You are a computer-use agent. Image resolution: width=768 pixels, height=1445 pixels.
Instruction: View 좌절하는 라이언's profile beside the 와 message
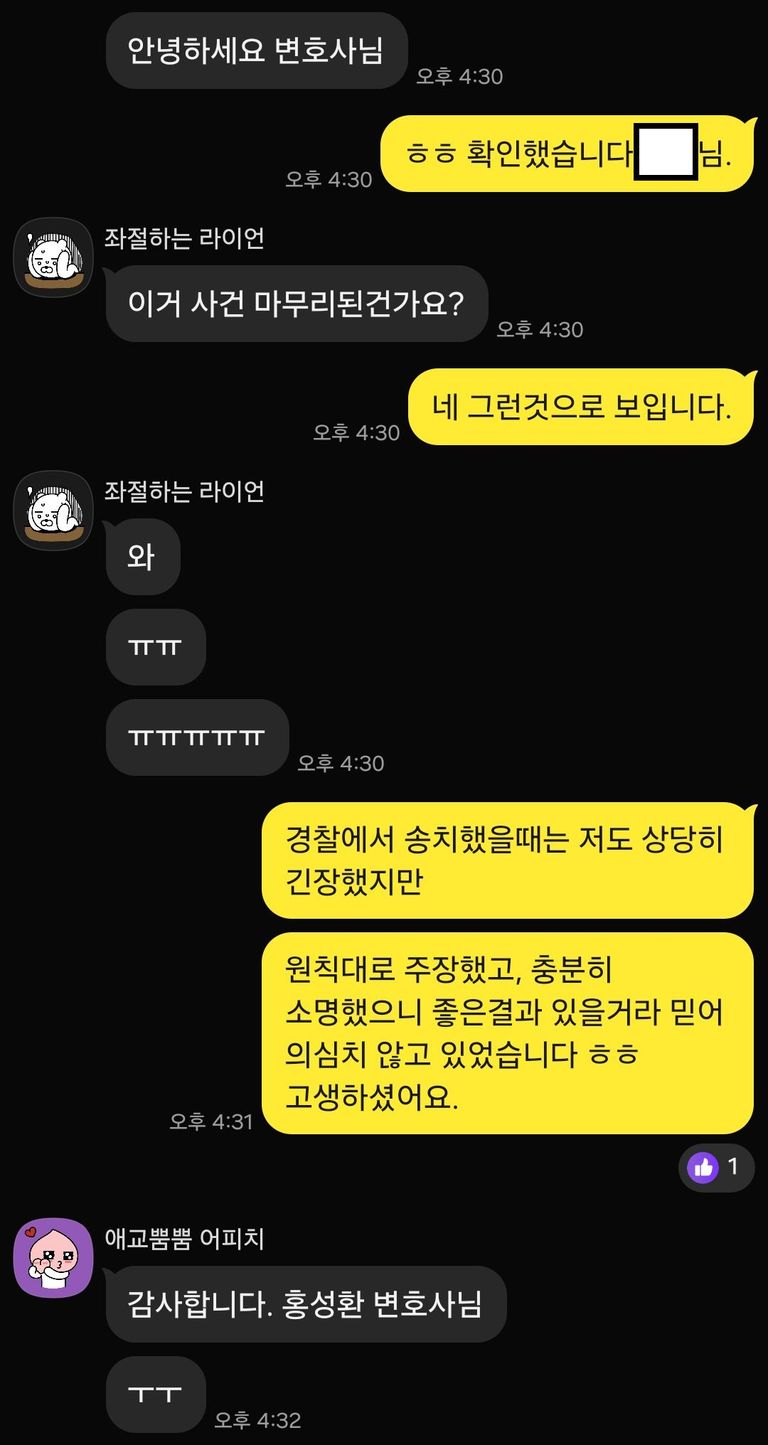click(53, 510)
